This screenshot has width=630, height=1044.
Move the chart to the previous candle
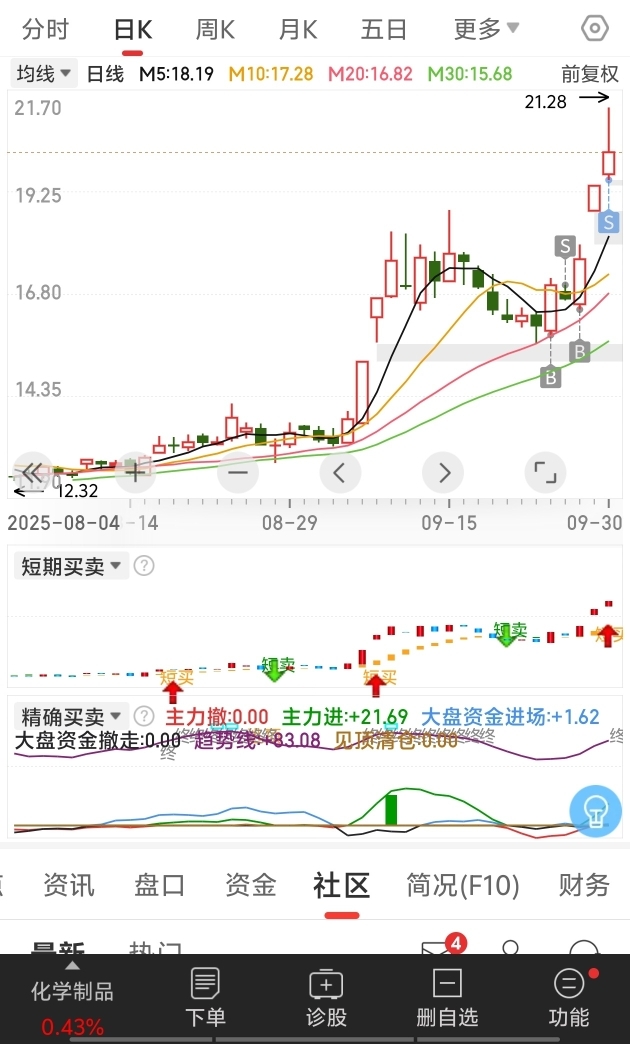340,472
